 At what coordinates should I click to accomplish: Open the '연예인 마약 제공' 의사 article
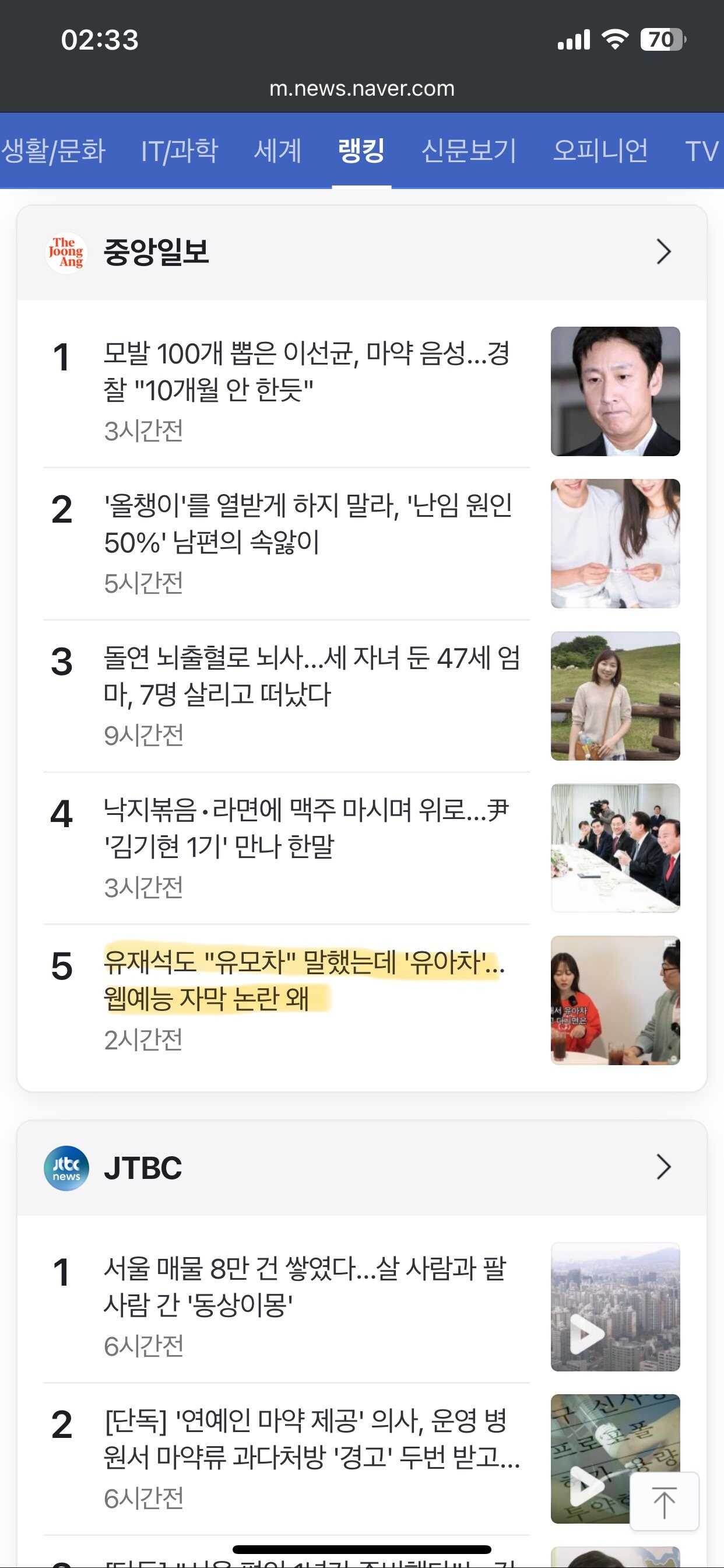[311, 1439]
